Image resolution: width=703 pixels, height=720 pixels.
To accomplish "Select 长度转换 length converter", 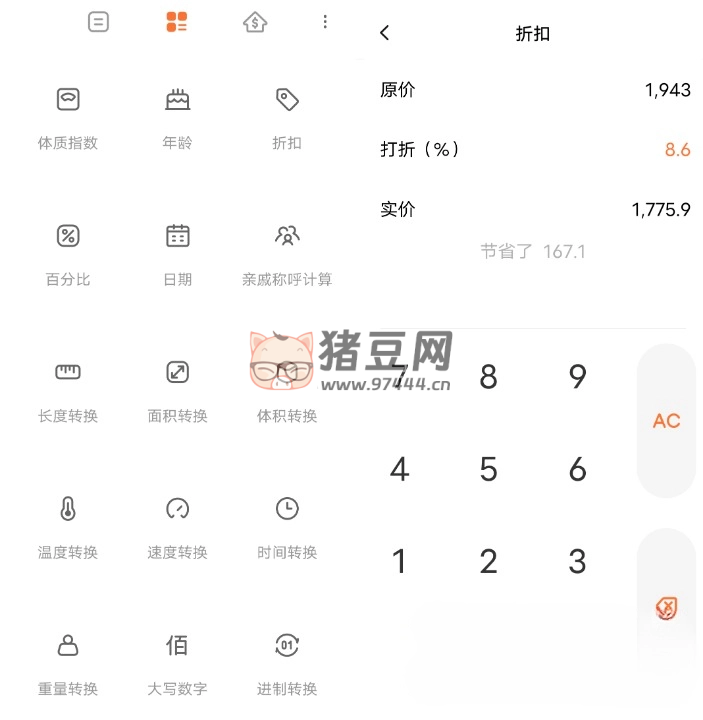I will tap(68, 388).
